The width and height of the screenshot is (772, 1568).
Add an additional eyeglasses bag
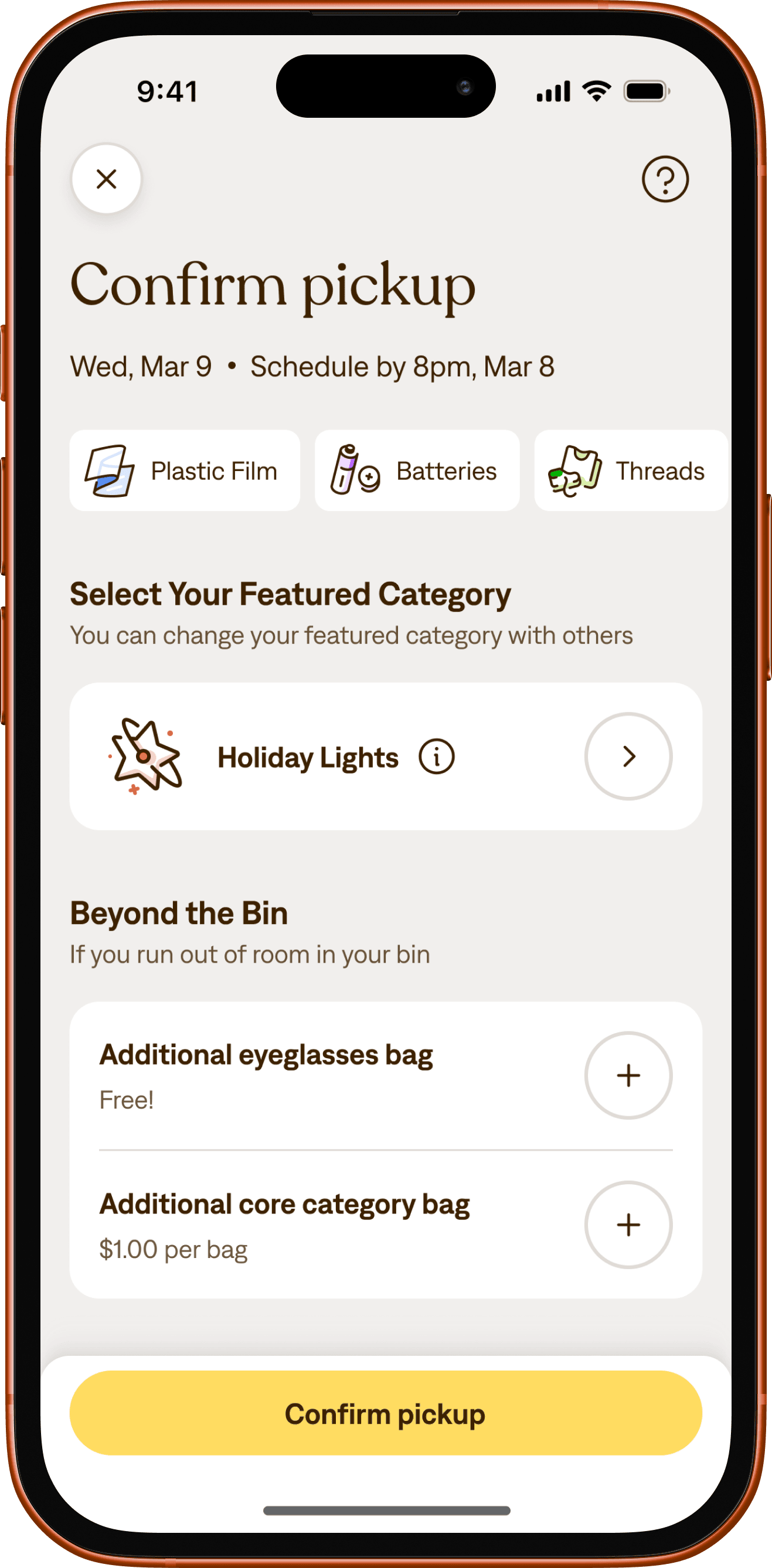(x=628, y=1076)
